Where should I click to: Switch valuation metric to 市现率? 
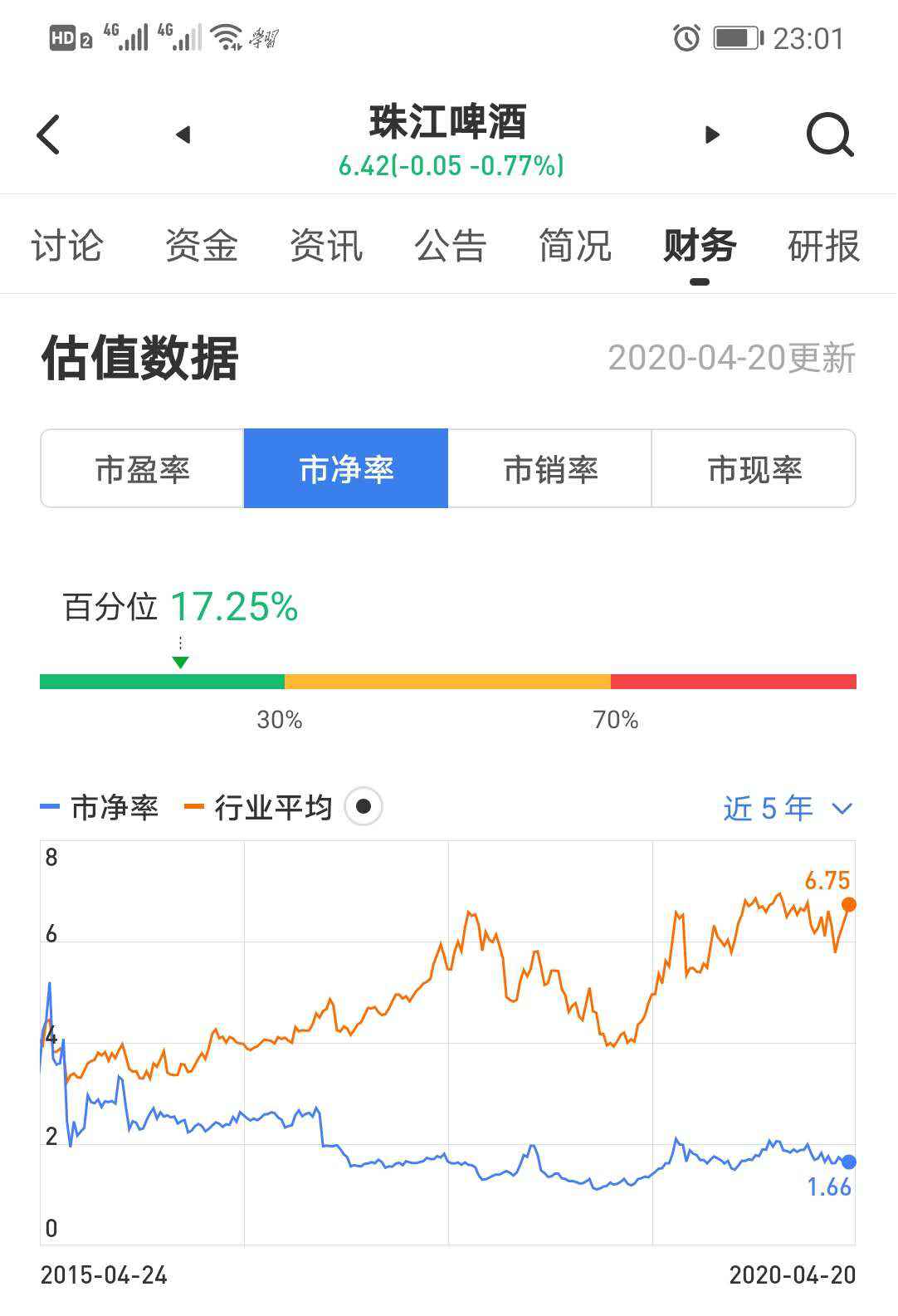point(757,468)
